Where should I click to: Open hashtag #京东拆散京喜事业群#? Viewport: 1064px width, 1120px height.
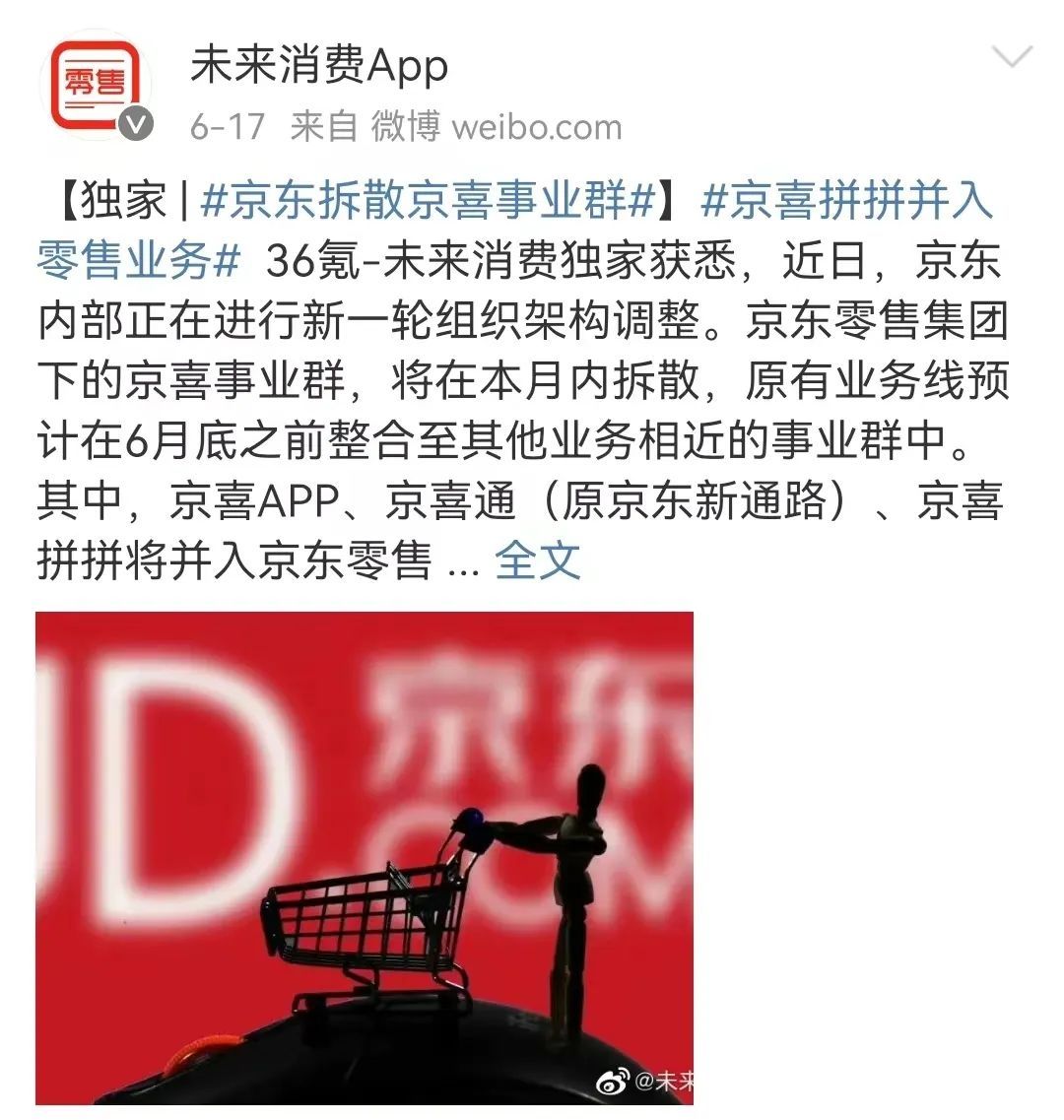click(x=428, y=201)
